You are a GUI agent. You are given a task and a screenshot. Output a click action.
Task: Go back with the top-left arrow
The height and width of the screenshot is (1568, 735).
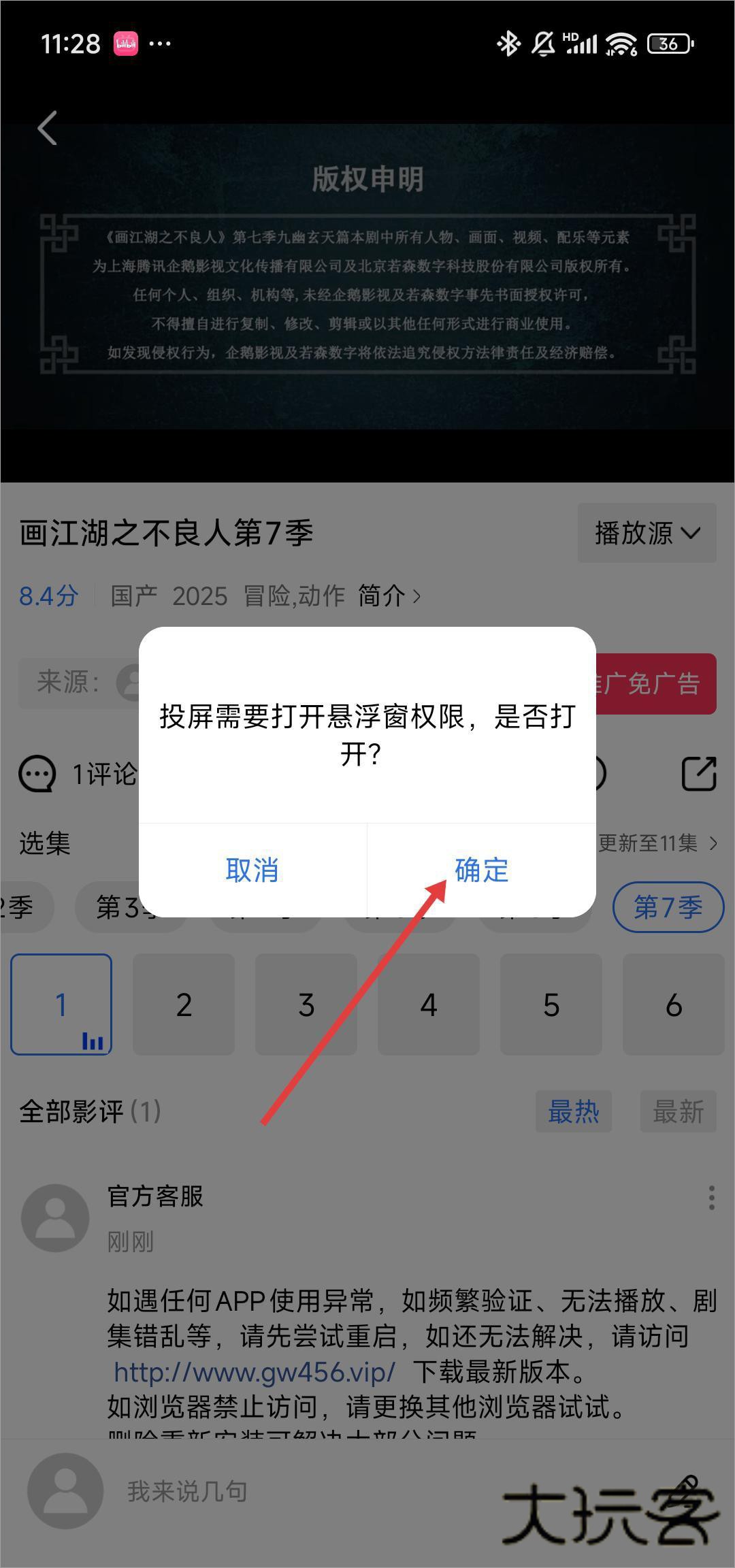[48, 128]
